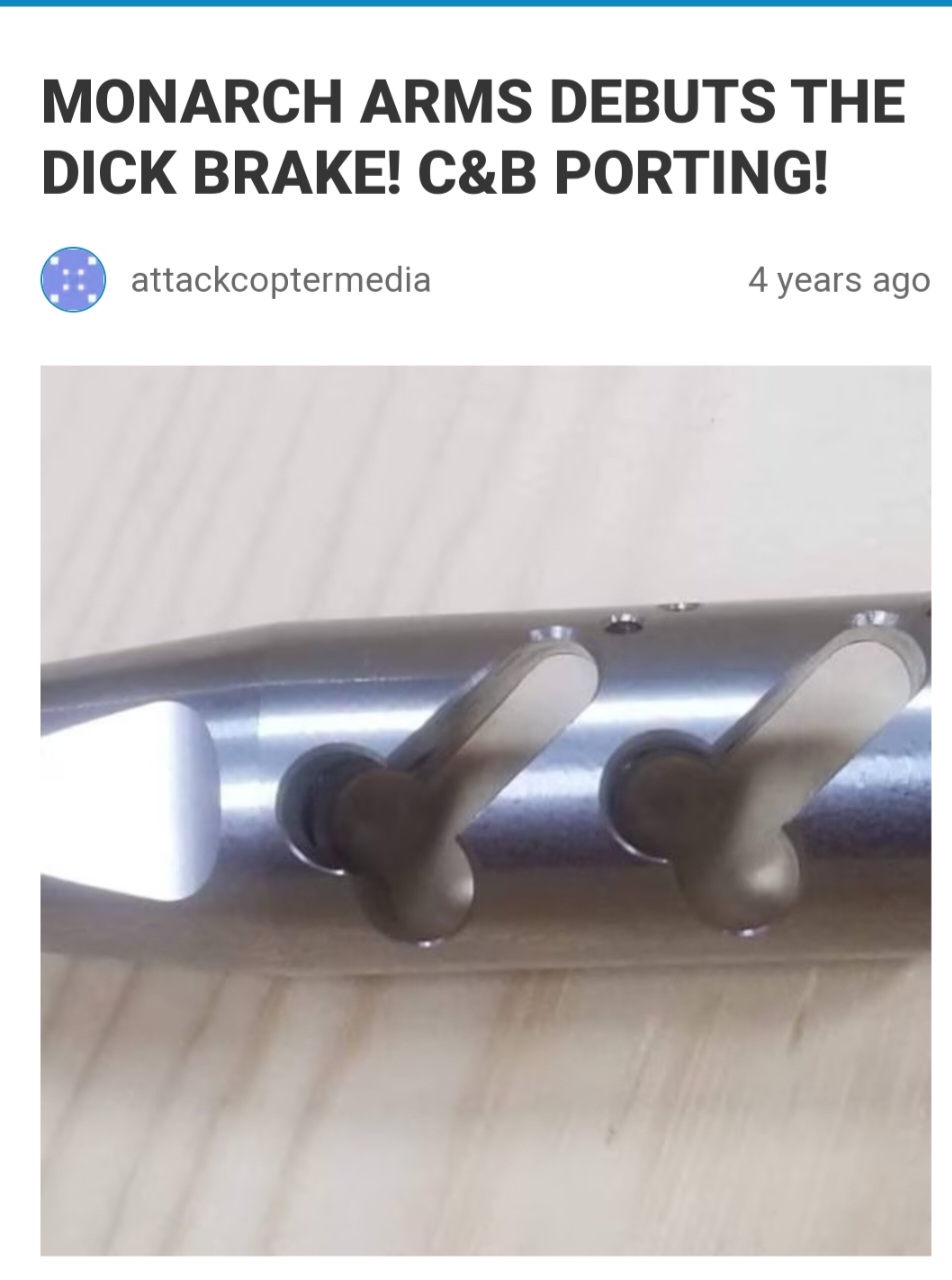Open the muzzle brake article image

(485, 810)
